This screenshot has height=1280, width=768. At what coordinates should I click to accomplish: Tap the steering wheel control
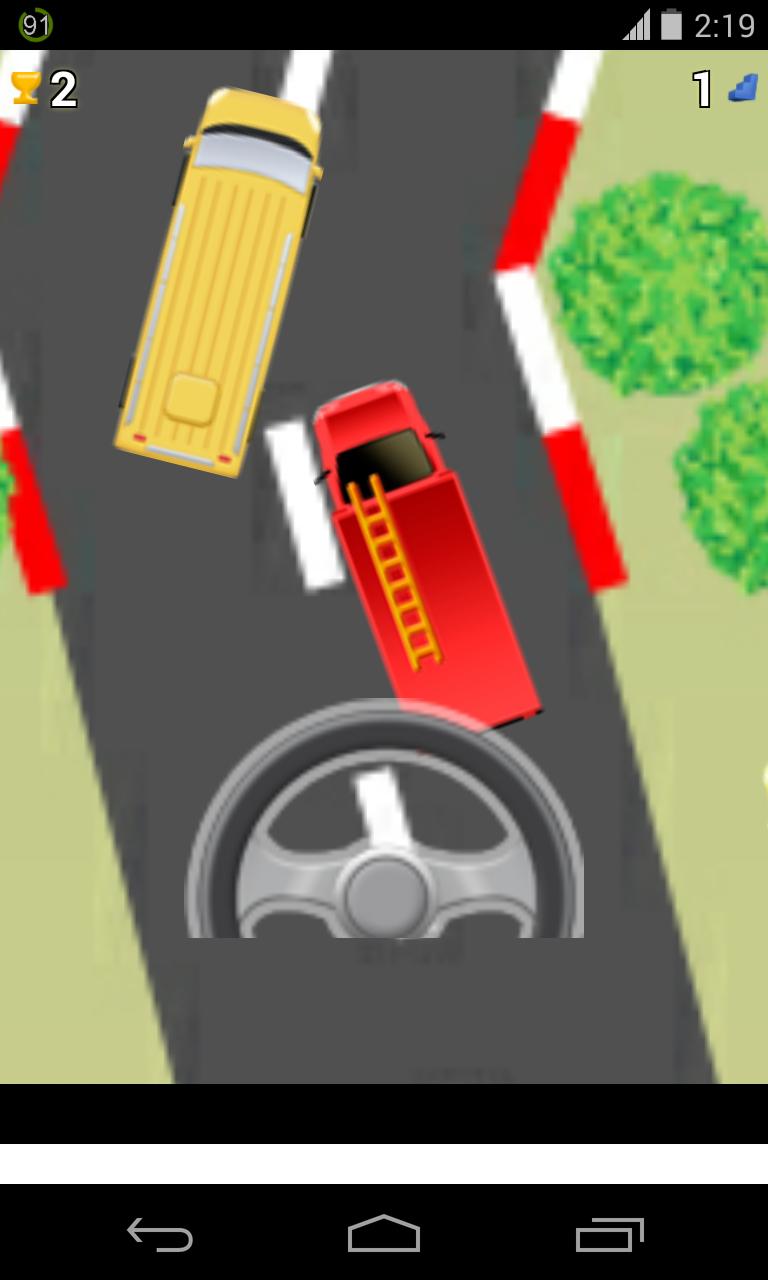click(x=385, y=830)
